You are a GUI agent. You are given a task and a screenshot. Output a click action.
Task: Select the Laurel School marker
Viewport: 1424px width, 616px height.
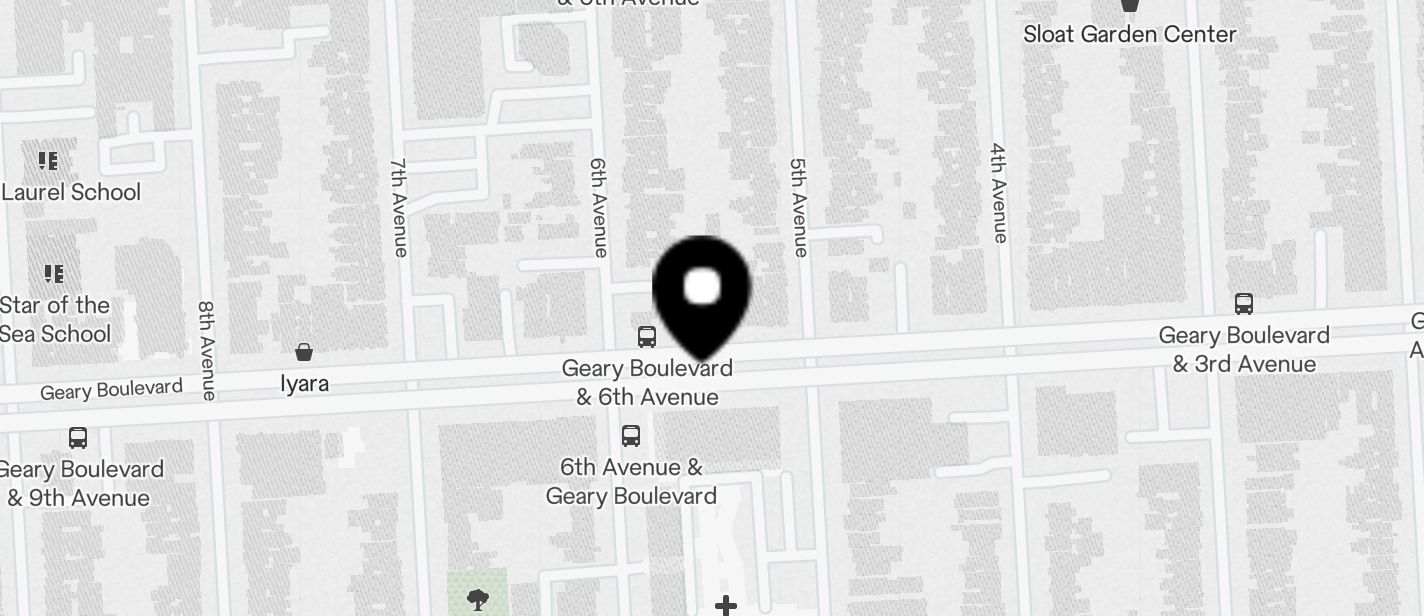[x=48, y=160]
